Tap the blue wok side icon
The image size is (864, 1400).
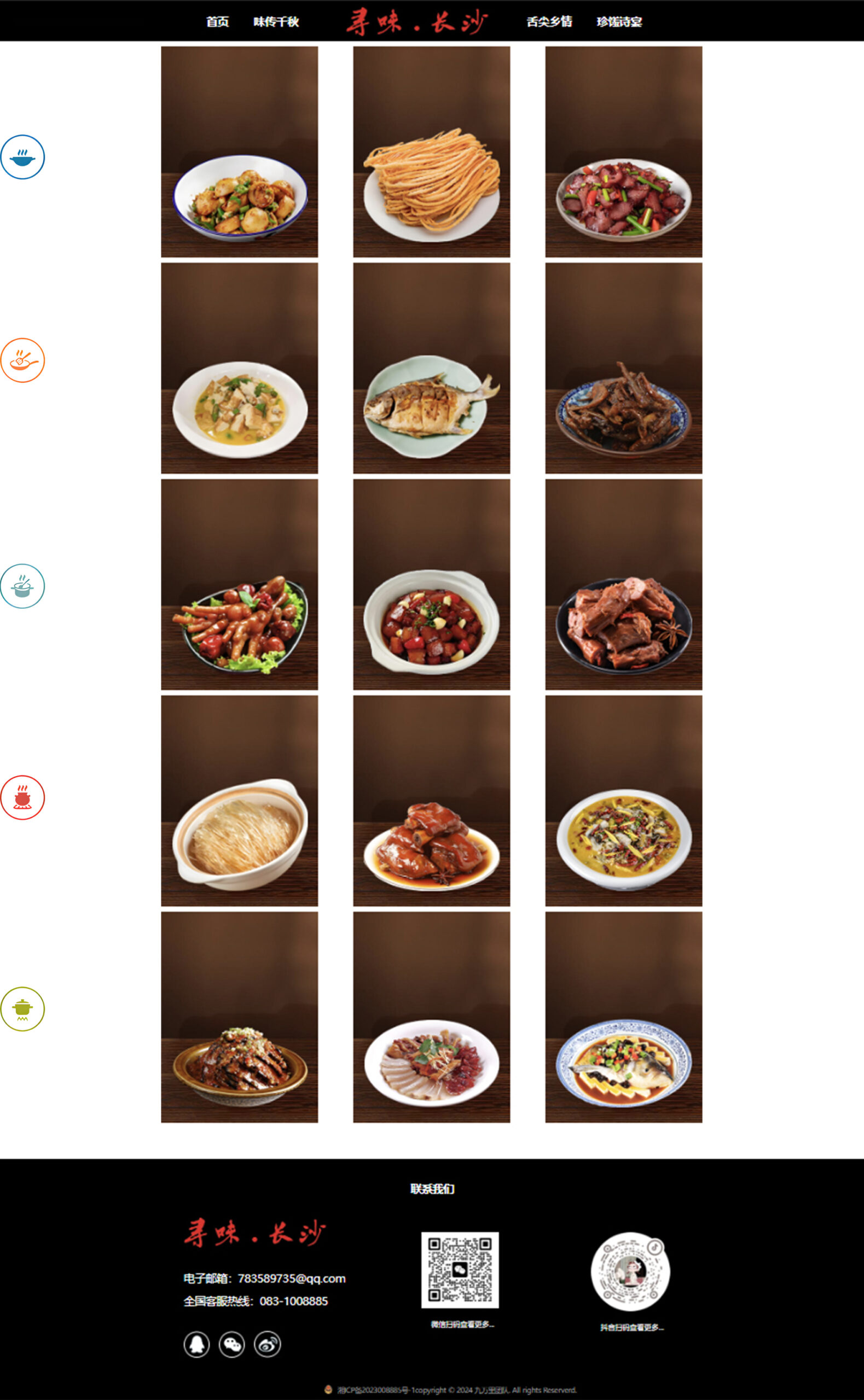[22, 157]
